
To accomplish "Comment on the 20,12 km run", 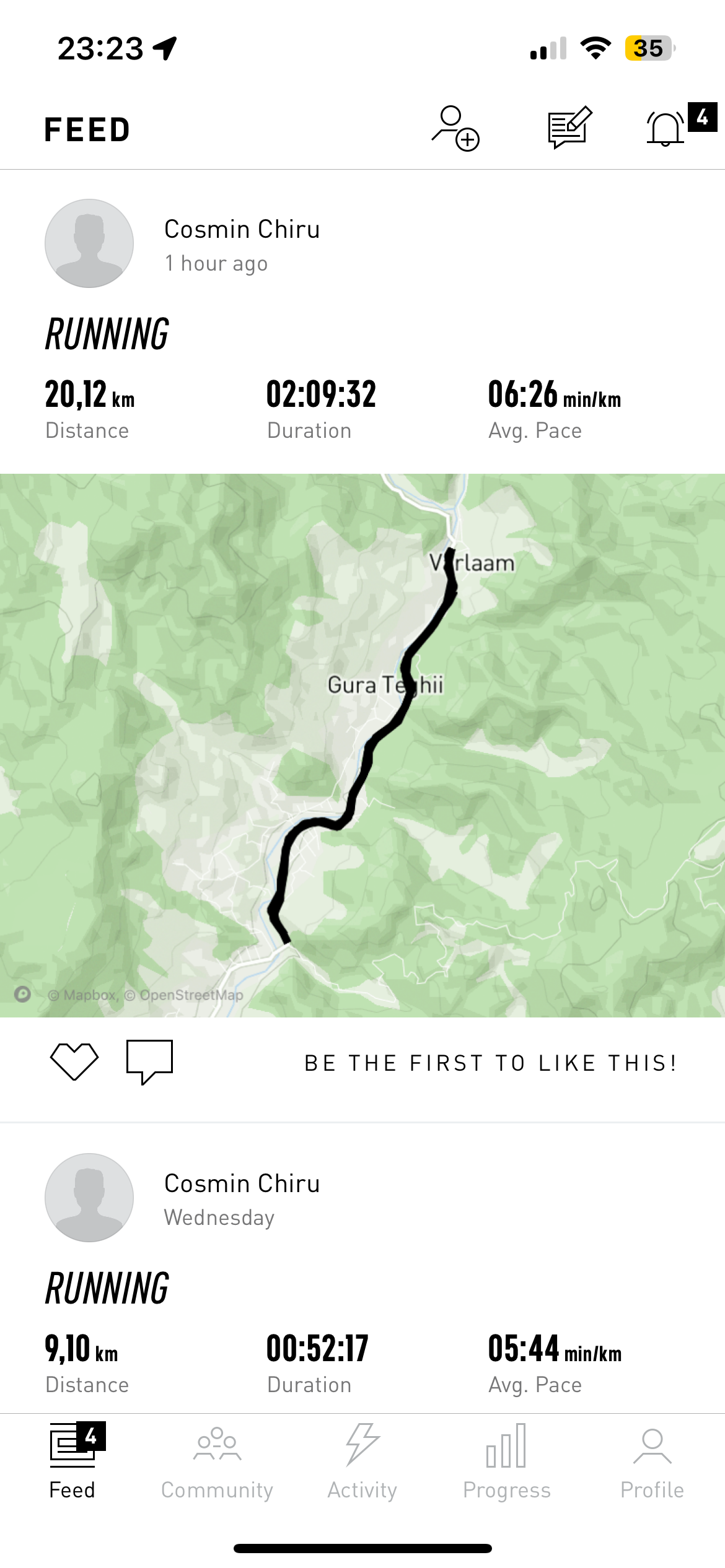I will (x=149, y=1061).
